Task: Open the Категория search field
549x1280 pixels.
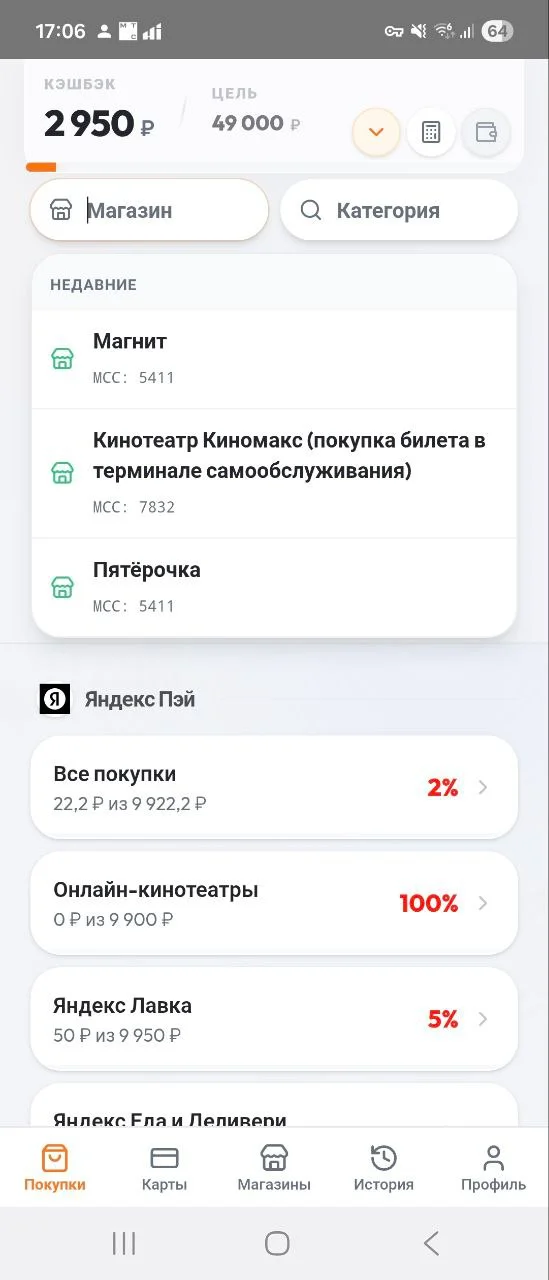Action: coord(399,210)
